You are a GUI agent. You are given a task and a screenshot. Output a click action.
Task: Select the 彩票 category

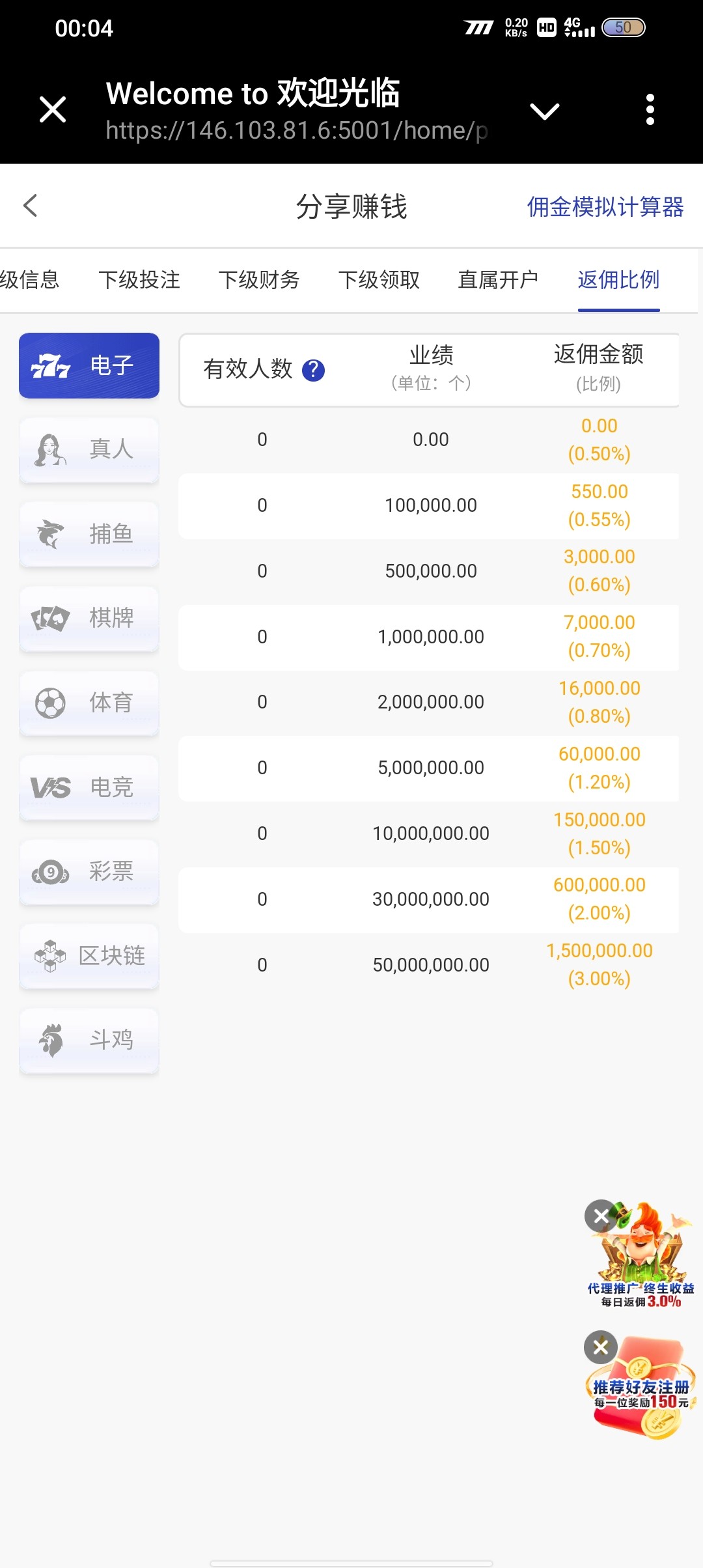tap(89, 871)
